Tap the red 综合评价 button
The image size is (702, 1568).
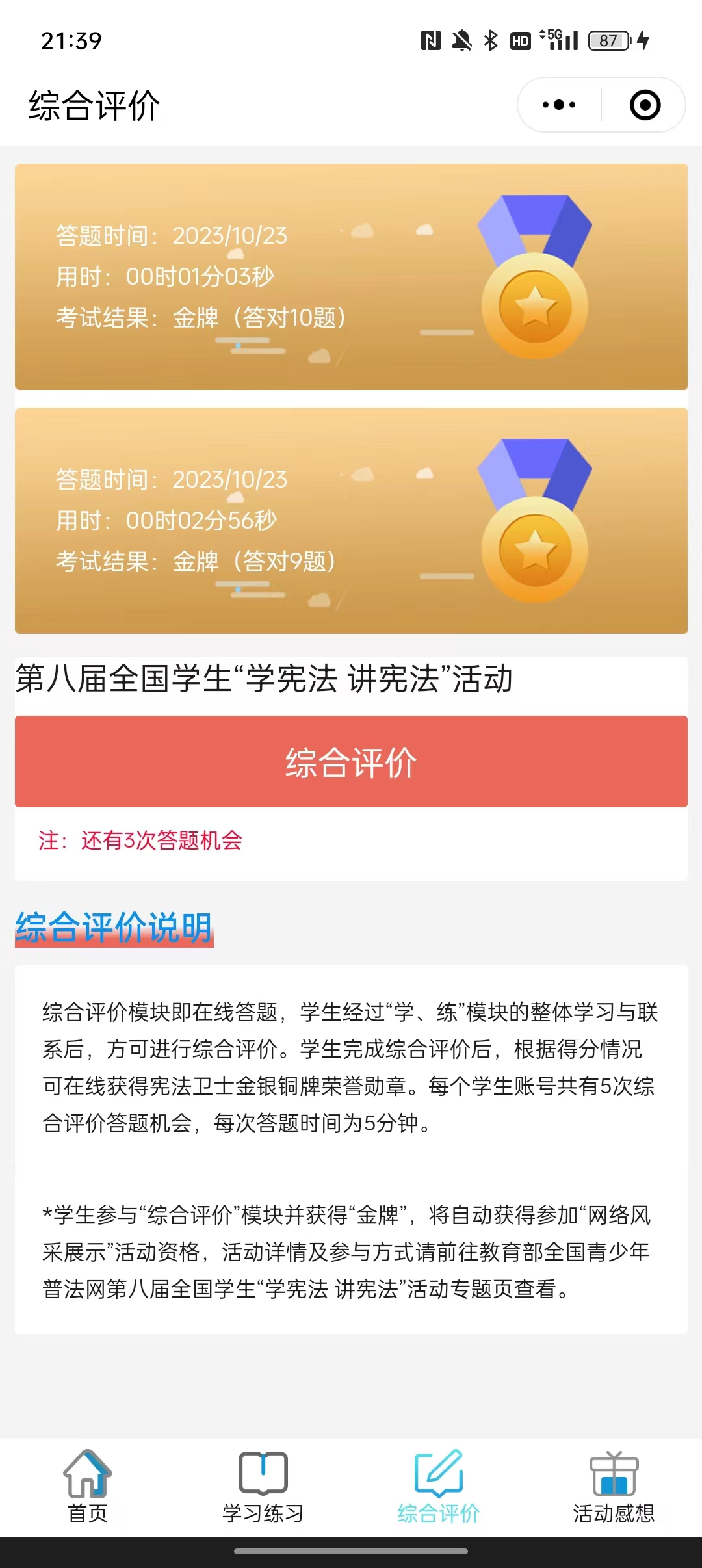coord(351,762)
